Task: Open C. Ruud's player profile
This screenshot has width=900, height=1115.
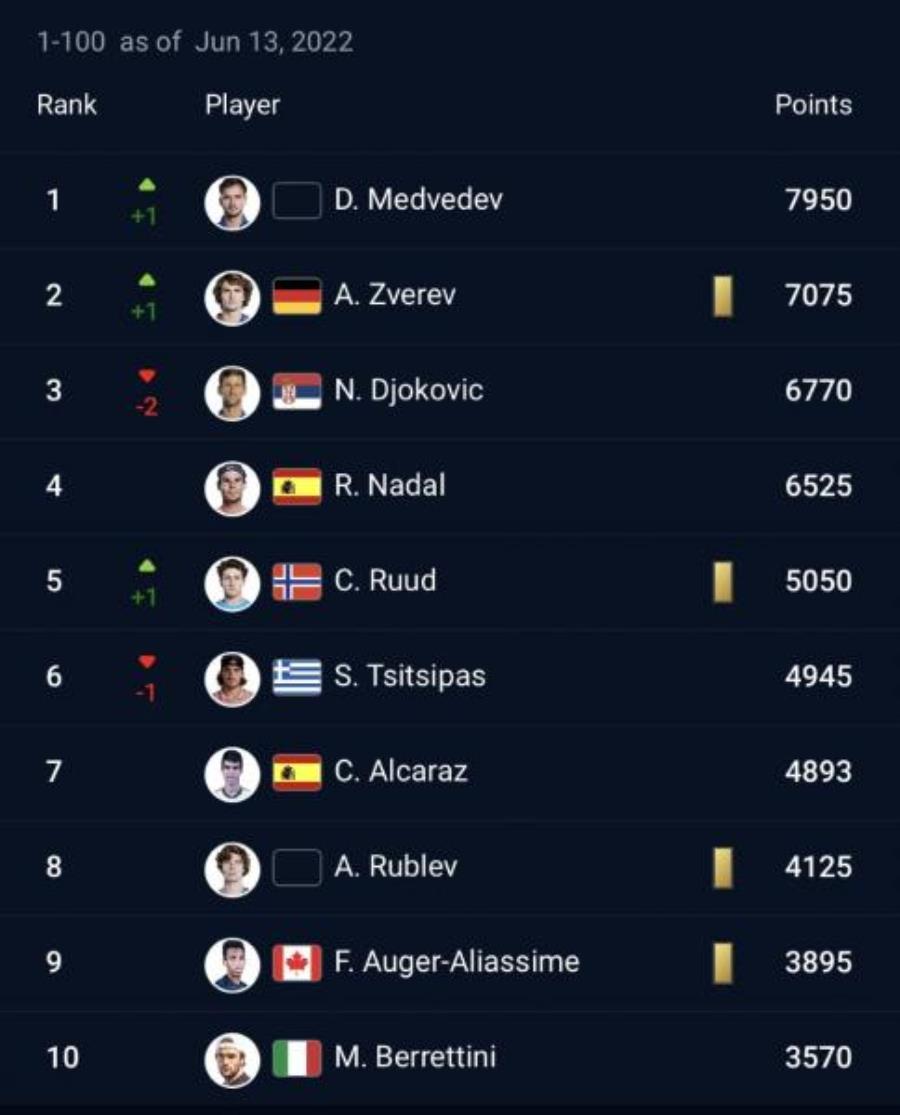Action: pyautogui.click(x=385, y=581)
